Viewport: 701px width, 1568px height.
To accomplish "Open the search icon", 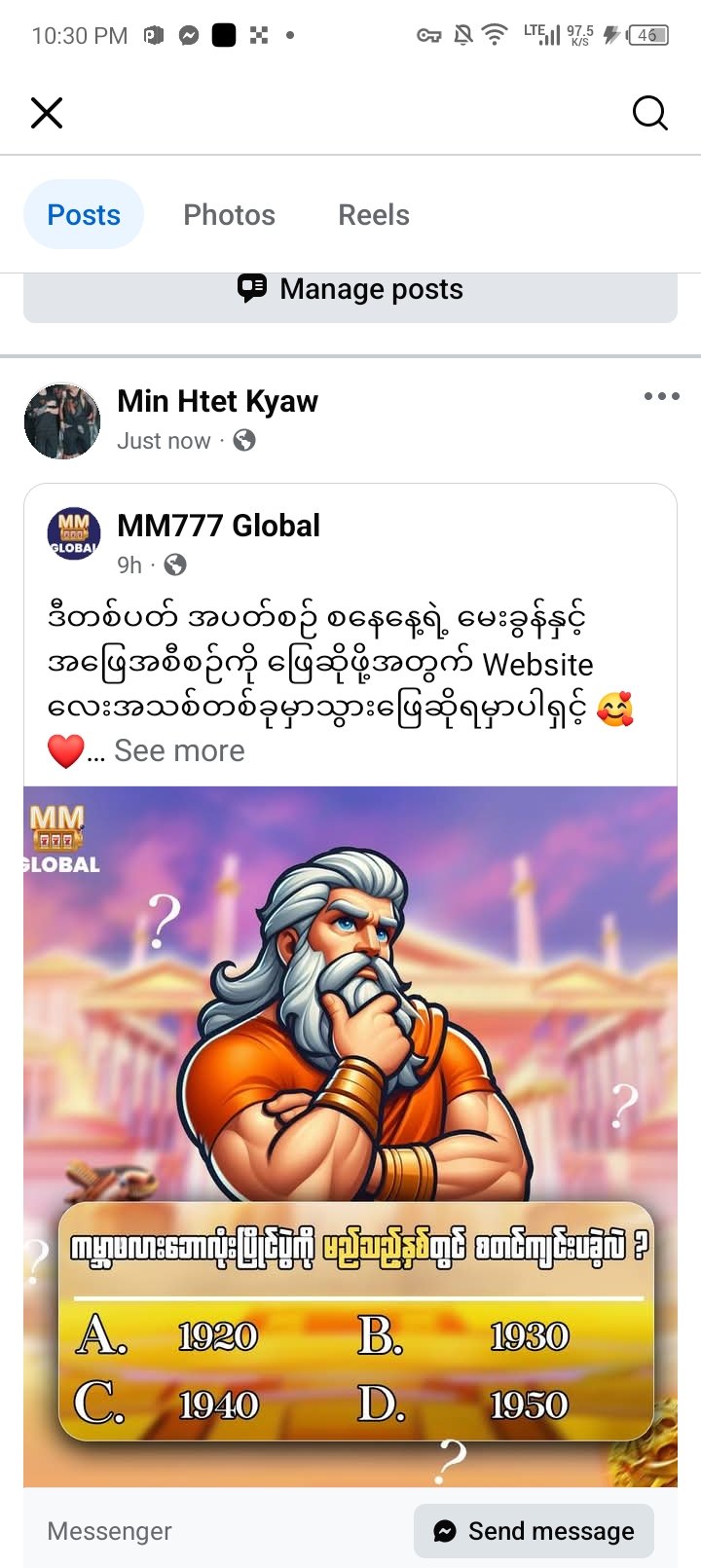I will pos(649,113).
